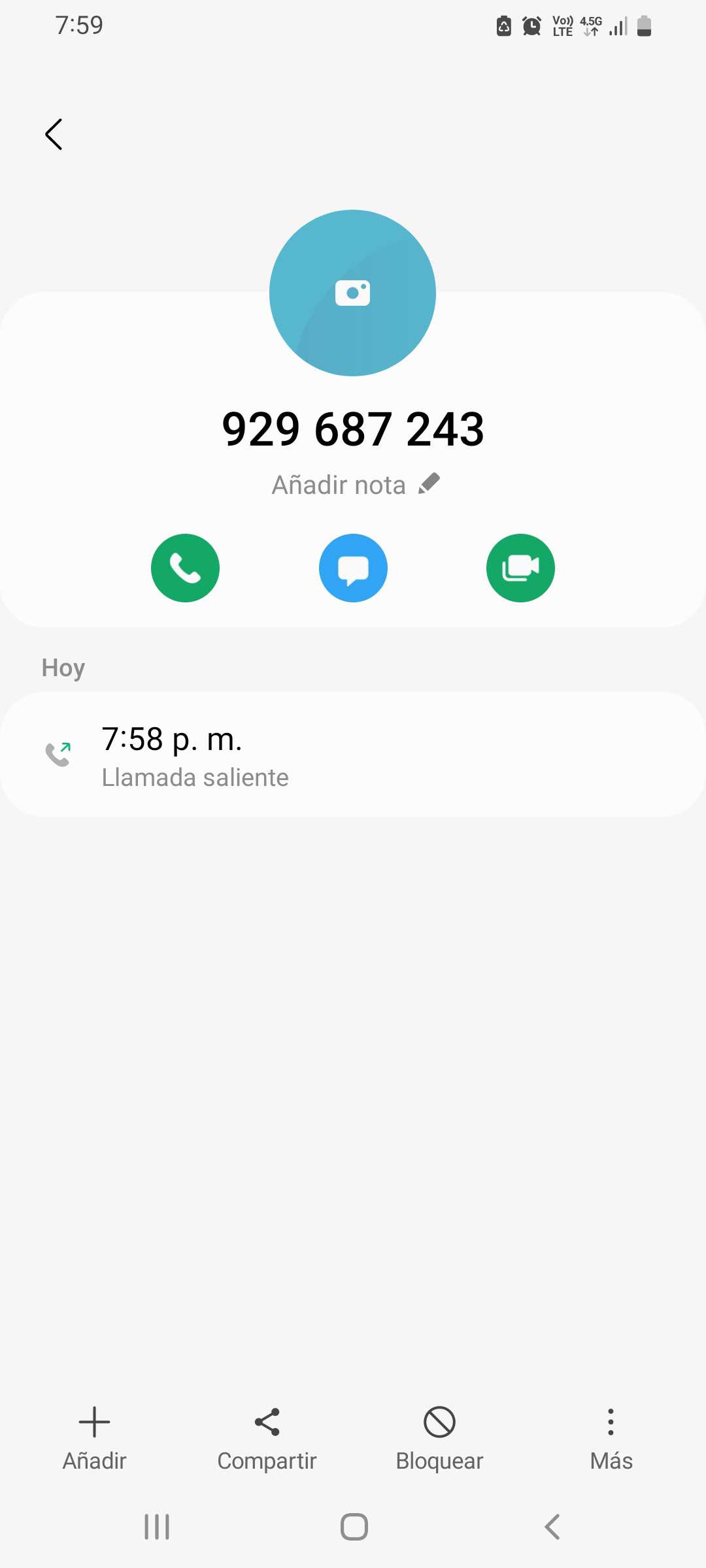
Task: Tap the camera avatar to add photo
Action: click(352, 293)
